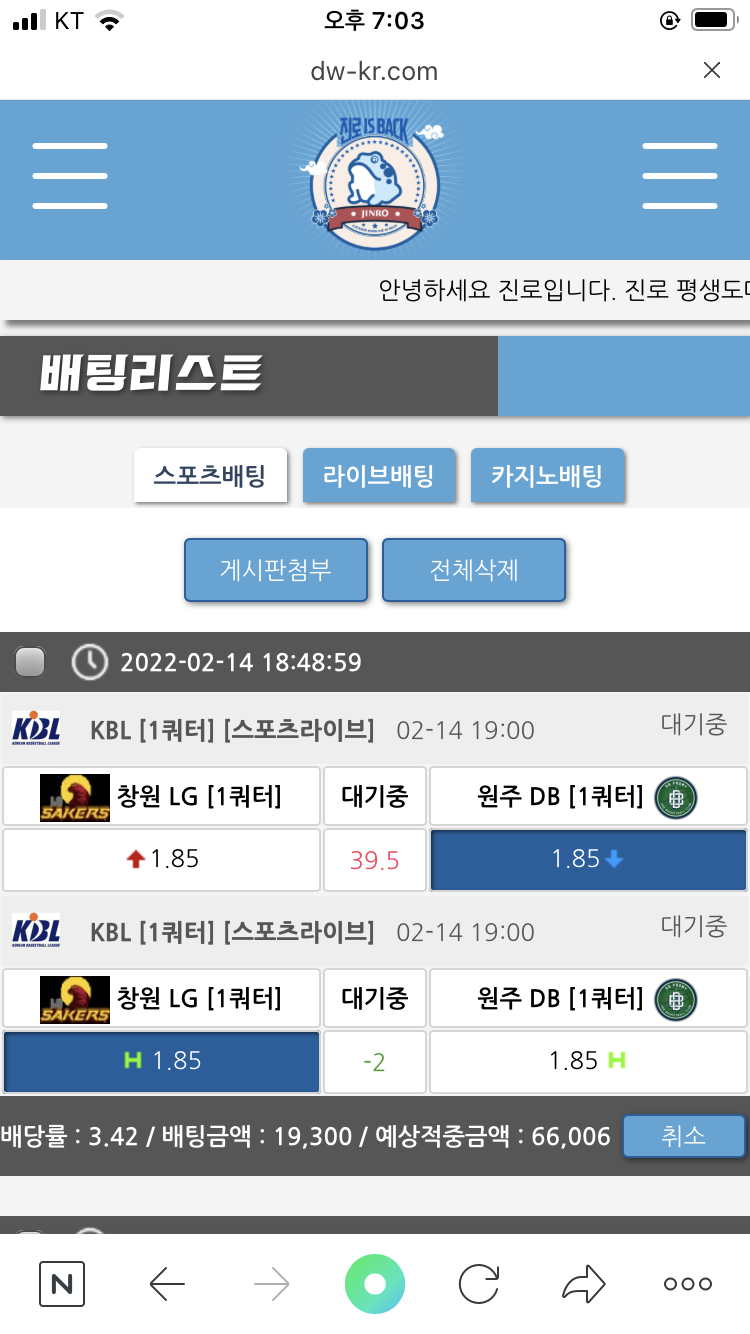Go back in the browser
The height and width of the screenshot is (1334, 750).
167,1283
